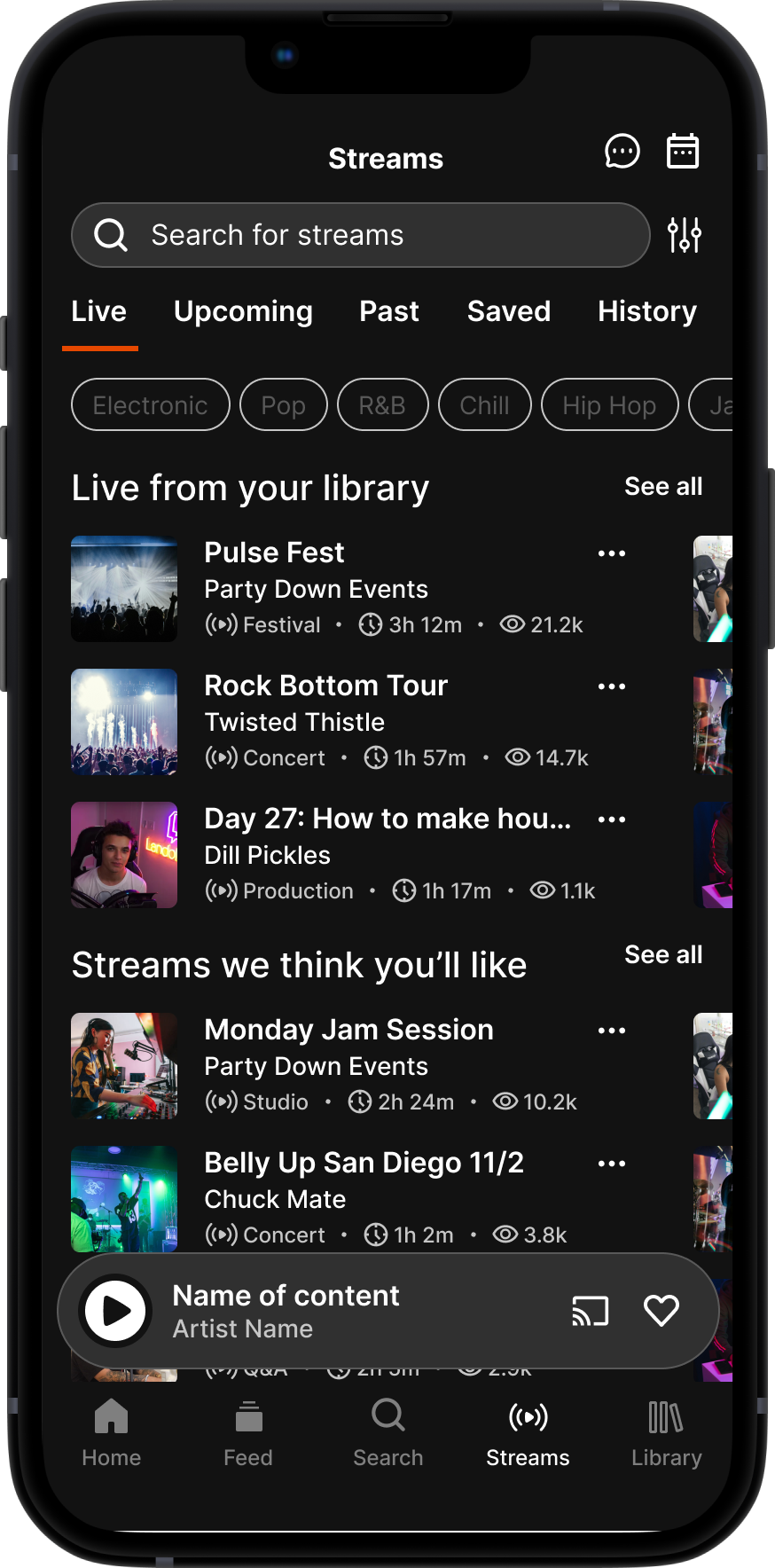The width and height of the screenshot is (775, 1568).
Task: Go to the Home tab
Action: point(112,1431)
